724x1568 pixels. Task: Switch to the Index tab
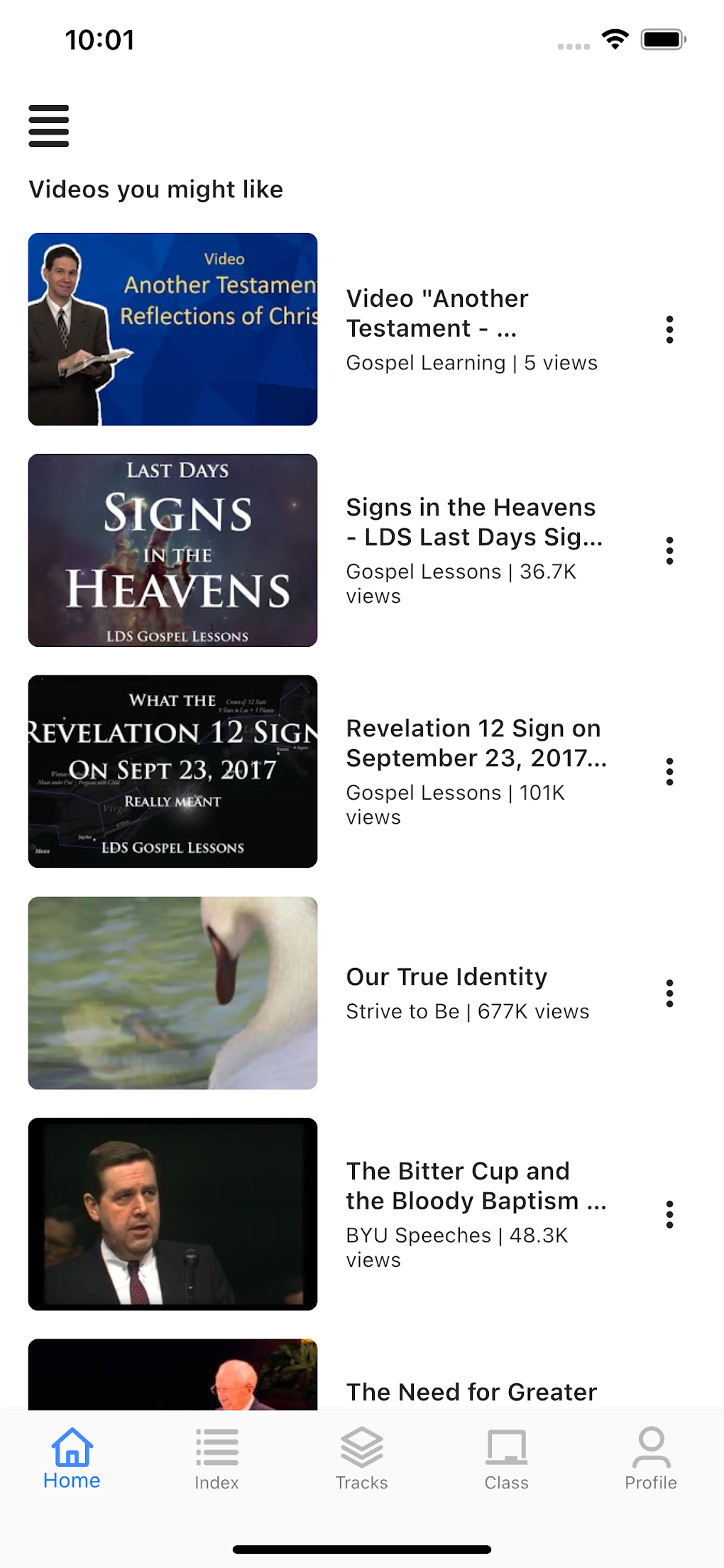click(x=216, y=1459)
